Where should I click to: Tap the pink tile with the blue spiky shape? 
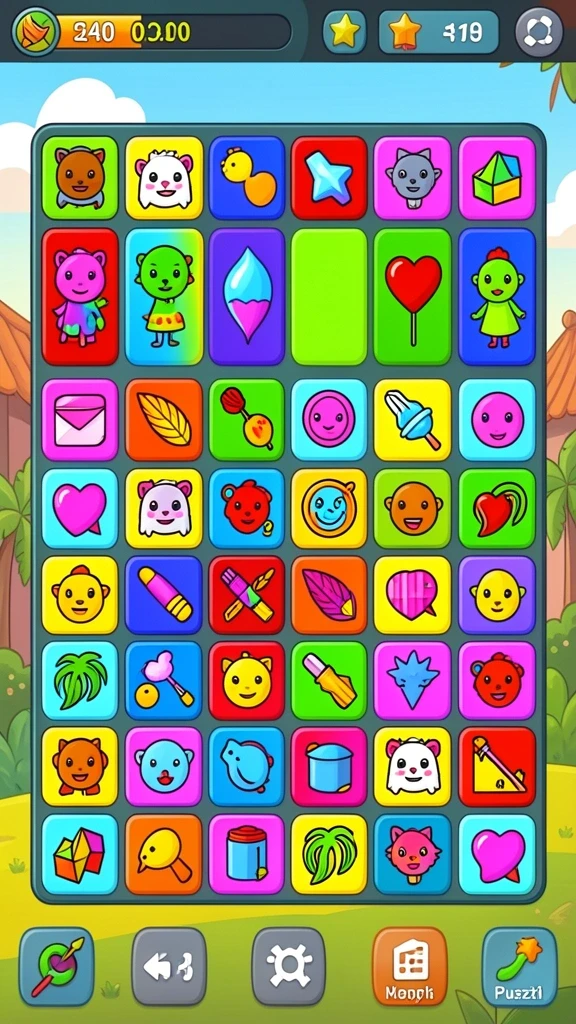tap(413, 680)
